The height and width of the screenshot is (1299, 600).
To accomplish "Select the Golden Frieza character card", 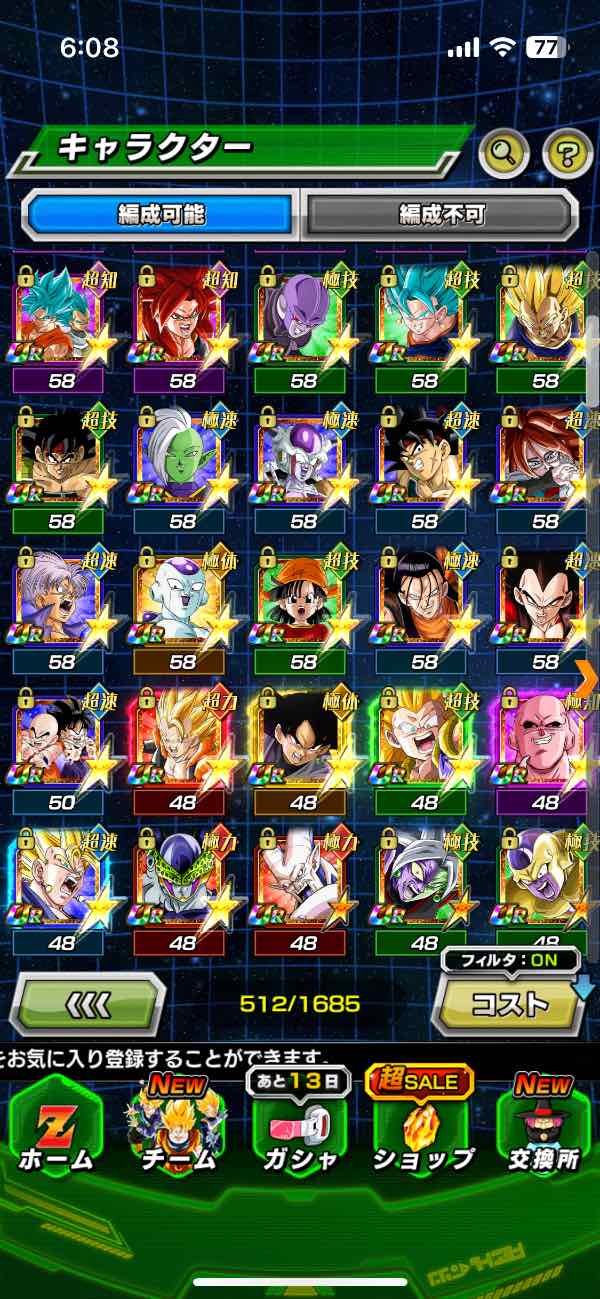I will 545,880.
